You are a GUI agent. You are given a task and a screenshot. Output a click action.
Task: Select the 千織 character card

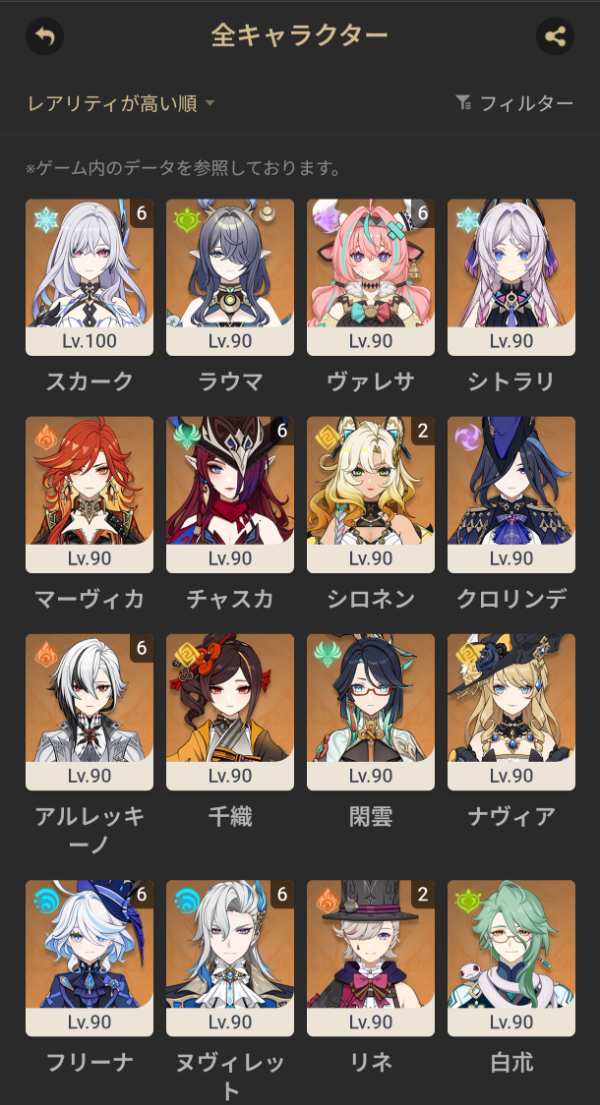[x=230, y=711]
